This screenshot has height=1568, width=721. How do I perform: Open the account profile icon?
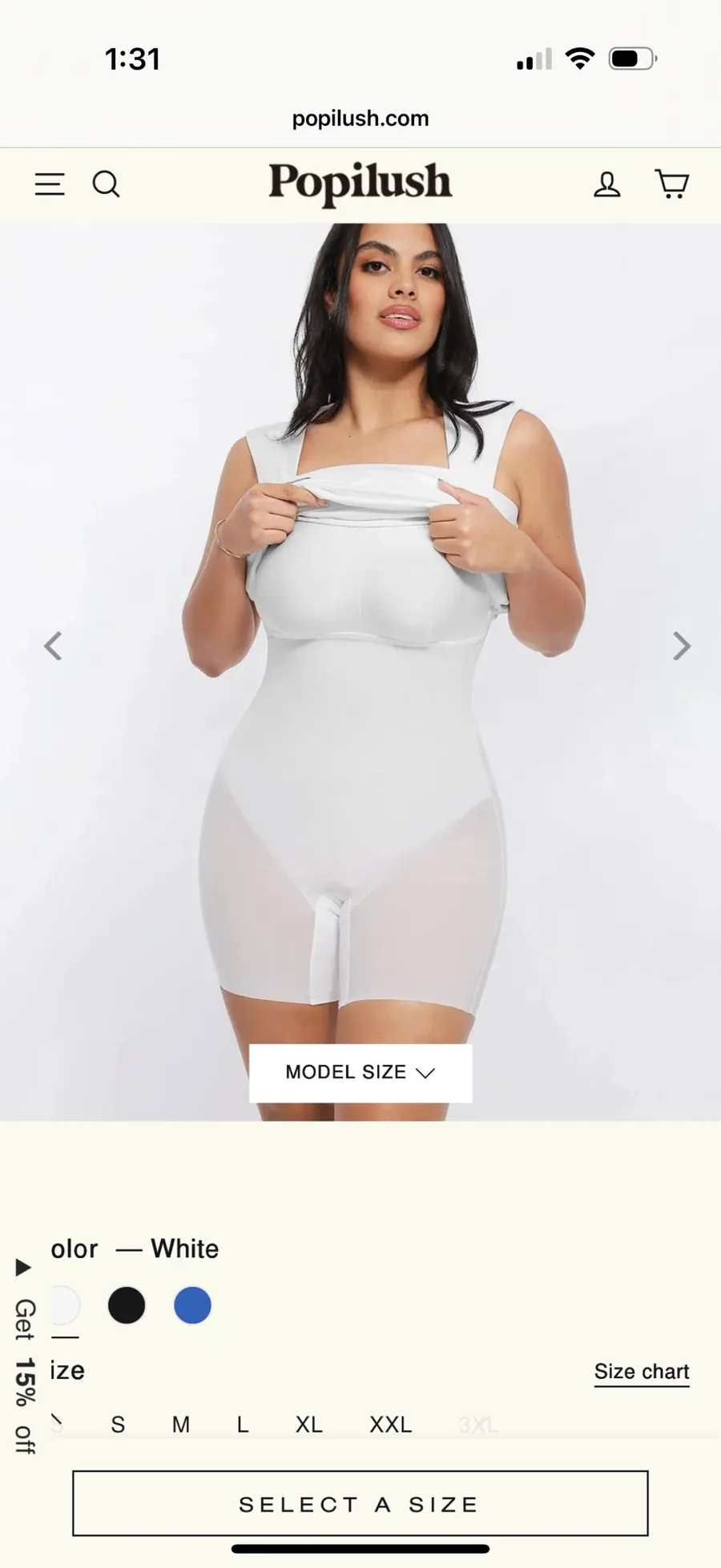tap(606, 184)
